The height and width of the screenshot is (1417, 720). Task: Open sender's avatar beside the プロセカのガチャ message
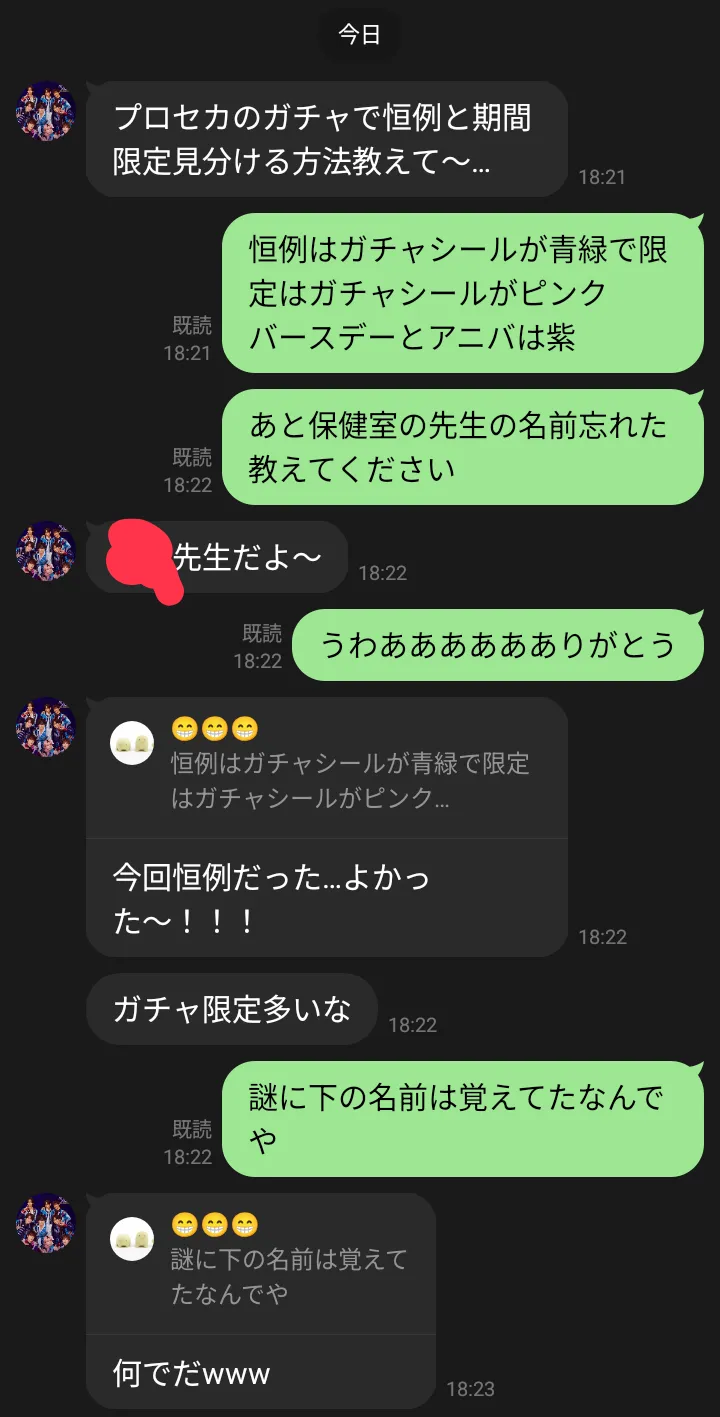click(46, 111)
